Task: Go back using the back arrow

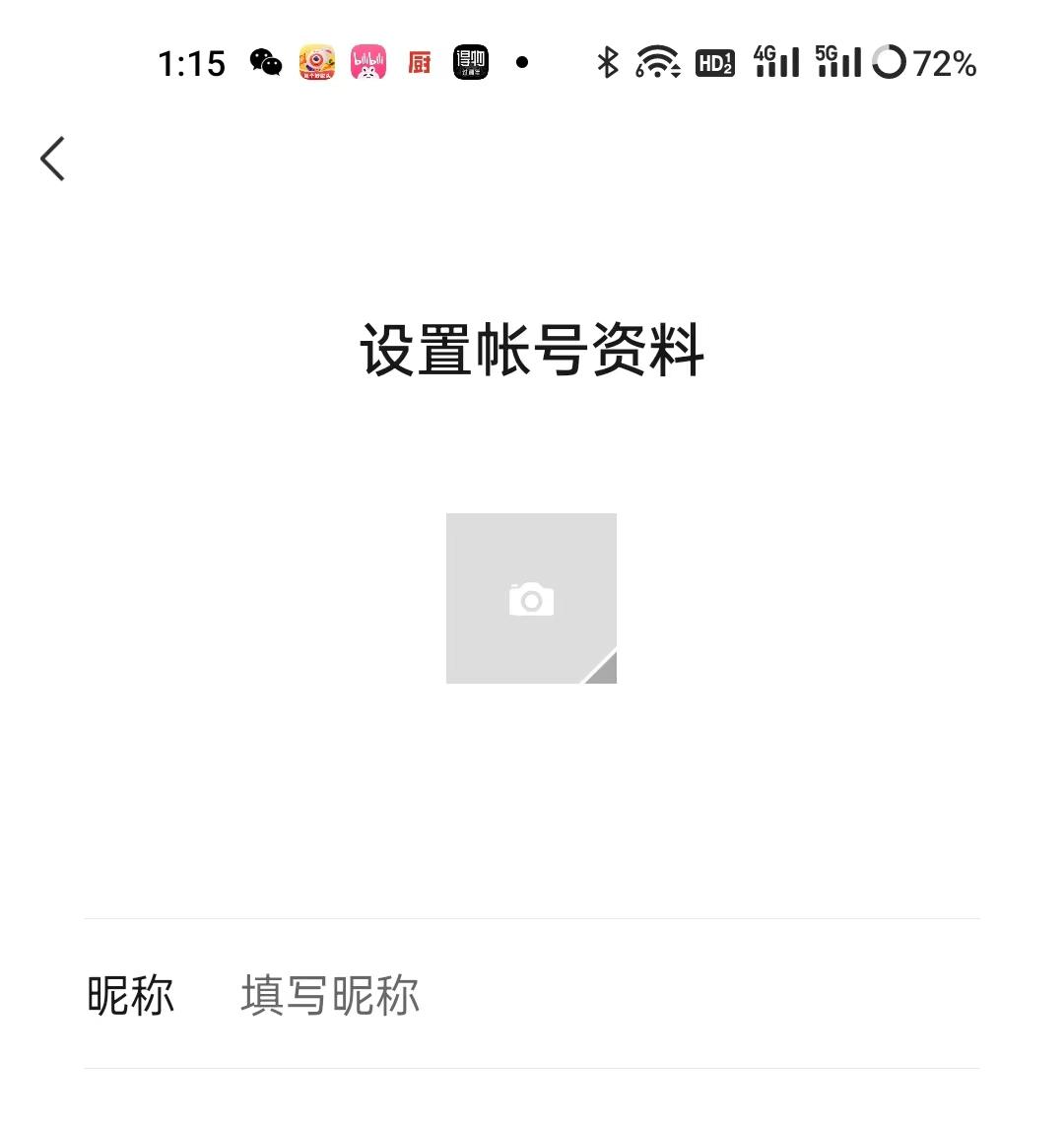Action: coord(51,158)
